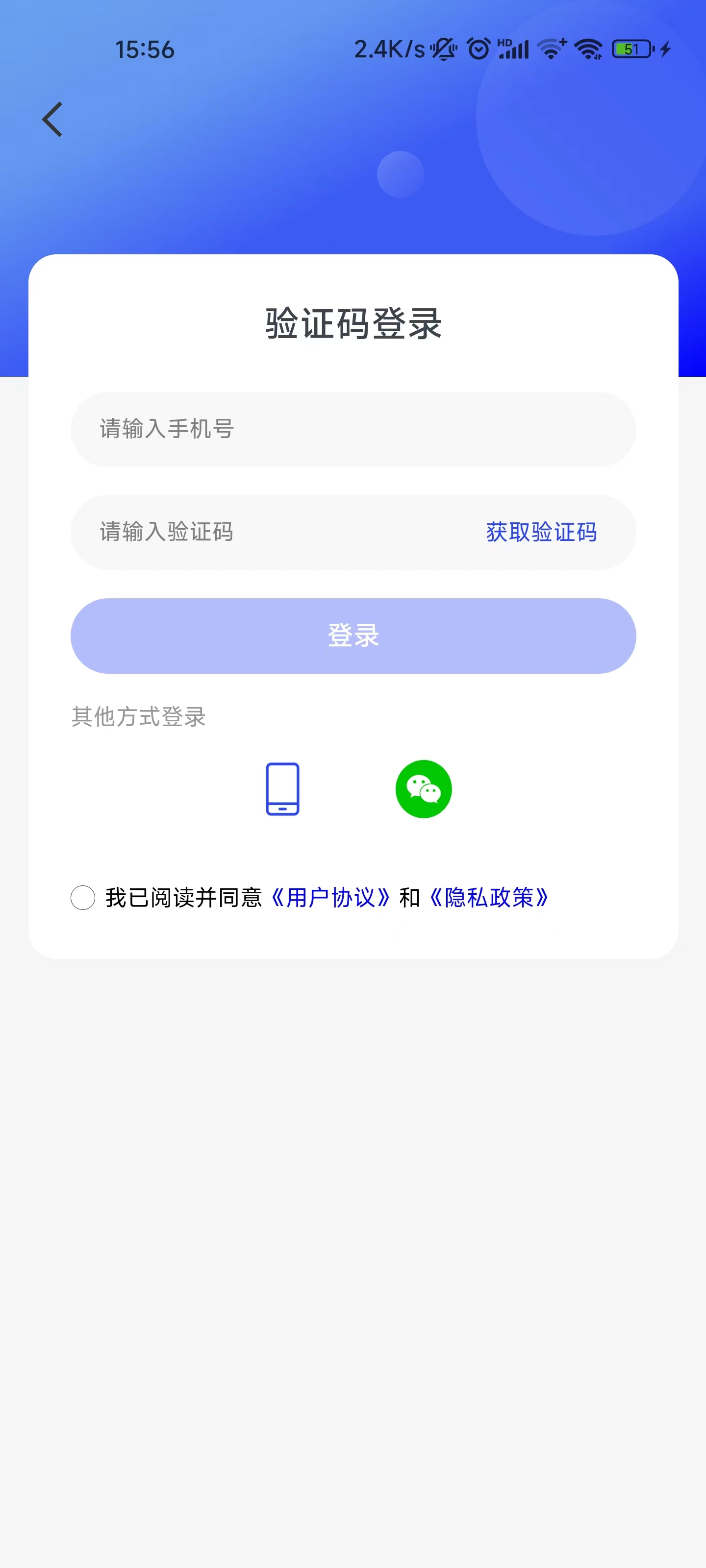706x1568 pixels.
Task: Click the battery indicator in status bar
Action: pyautogui.click(x=632, y=49)
